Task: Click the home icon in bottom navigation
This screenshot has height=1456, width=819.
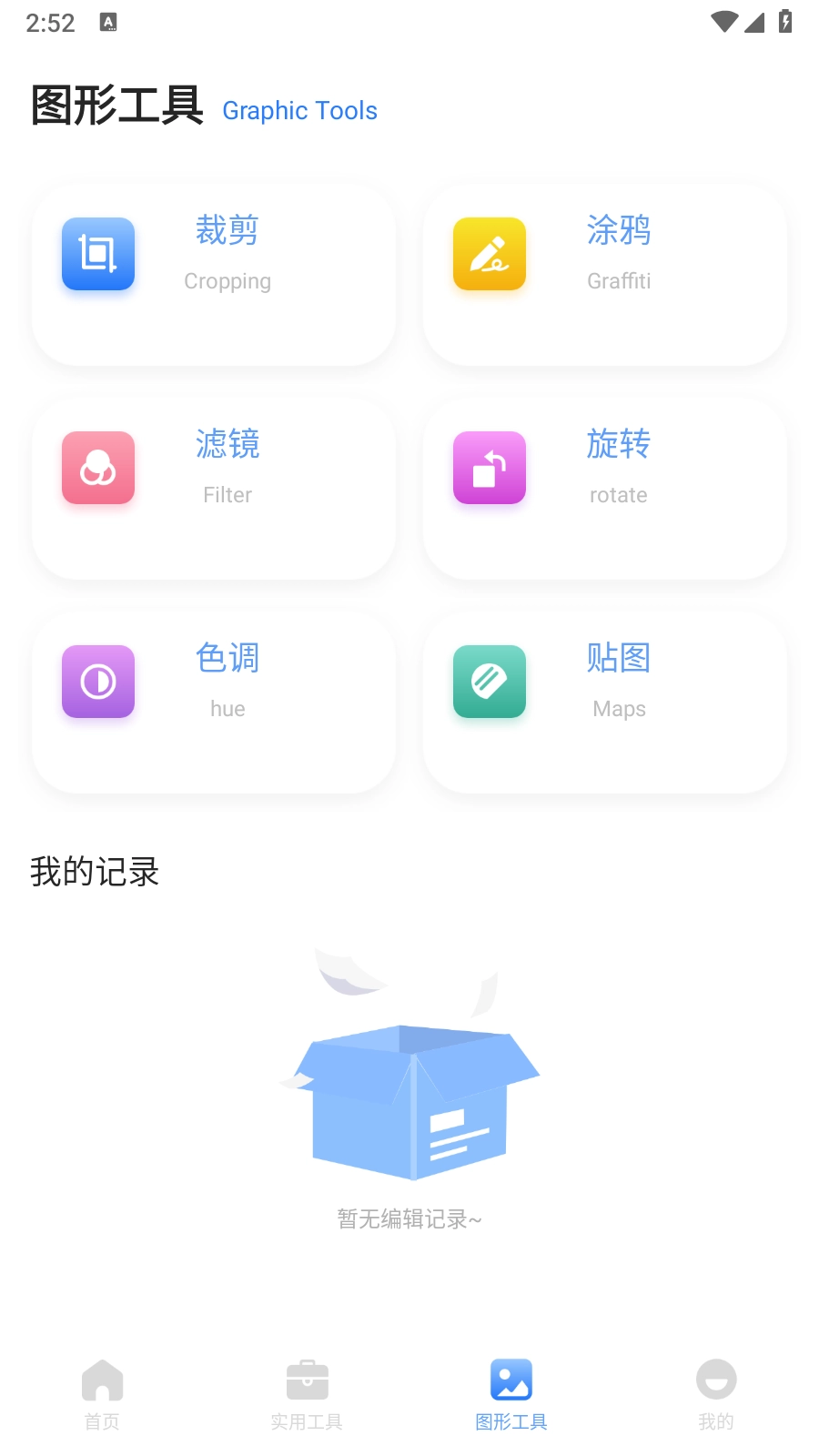Action: tap(102, 1380)
